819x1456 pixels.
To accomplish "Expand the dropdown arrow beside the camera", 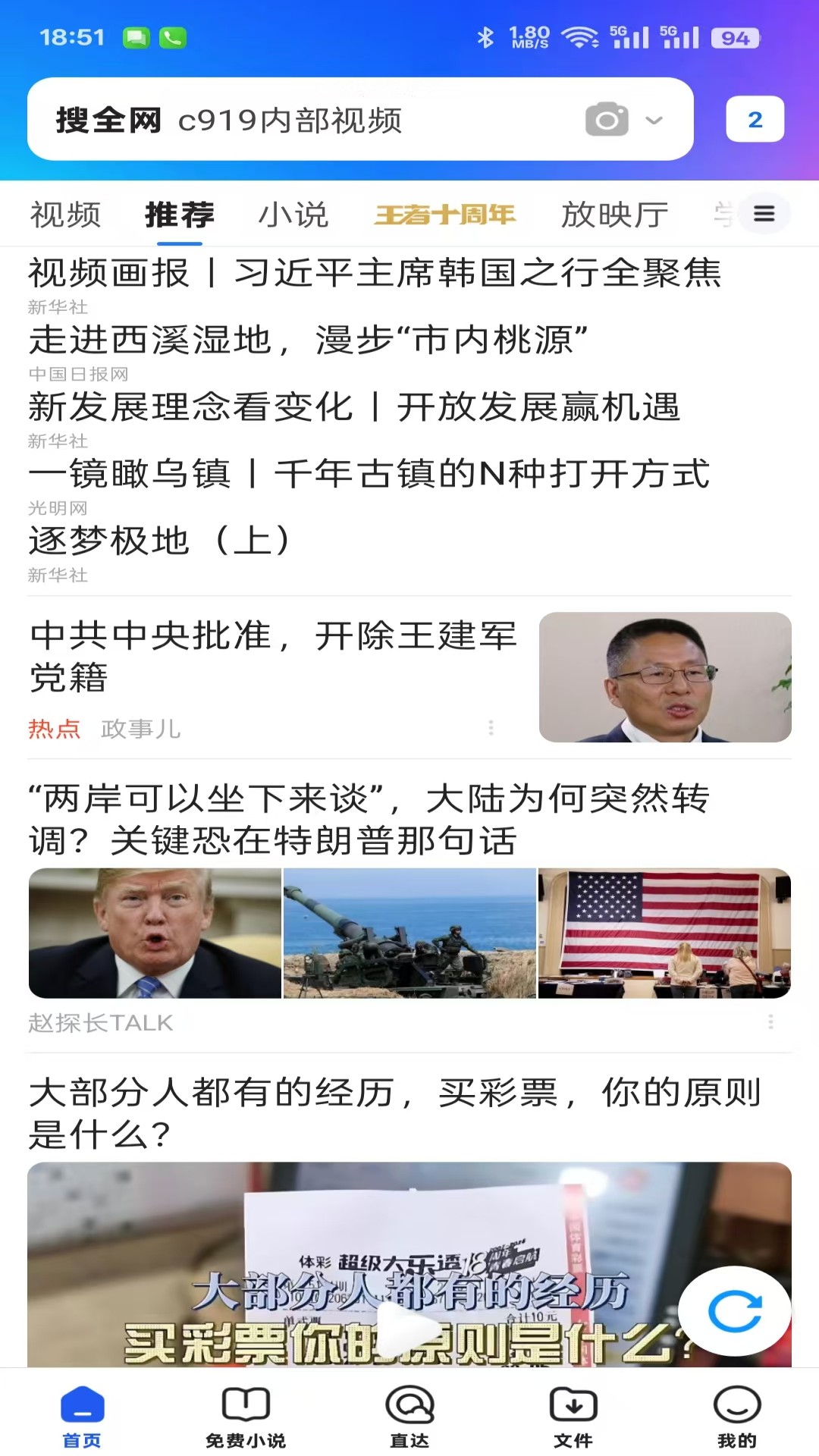I will point(654,120).
